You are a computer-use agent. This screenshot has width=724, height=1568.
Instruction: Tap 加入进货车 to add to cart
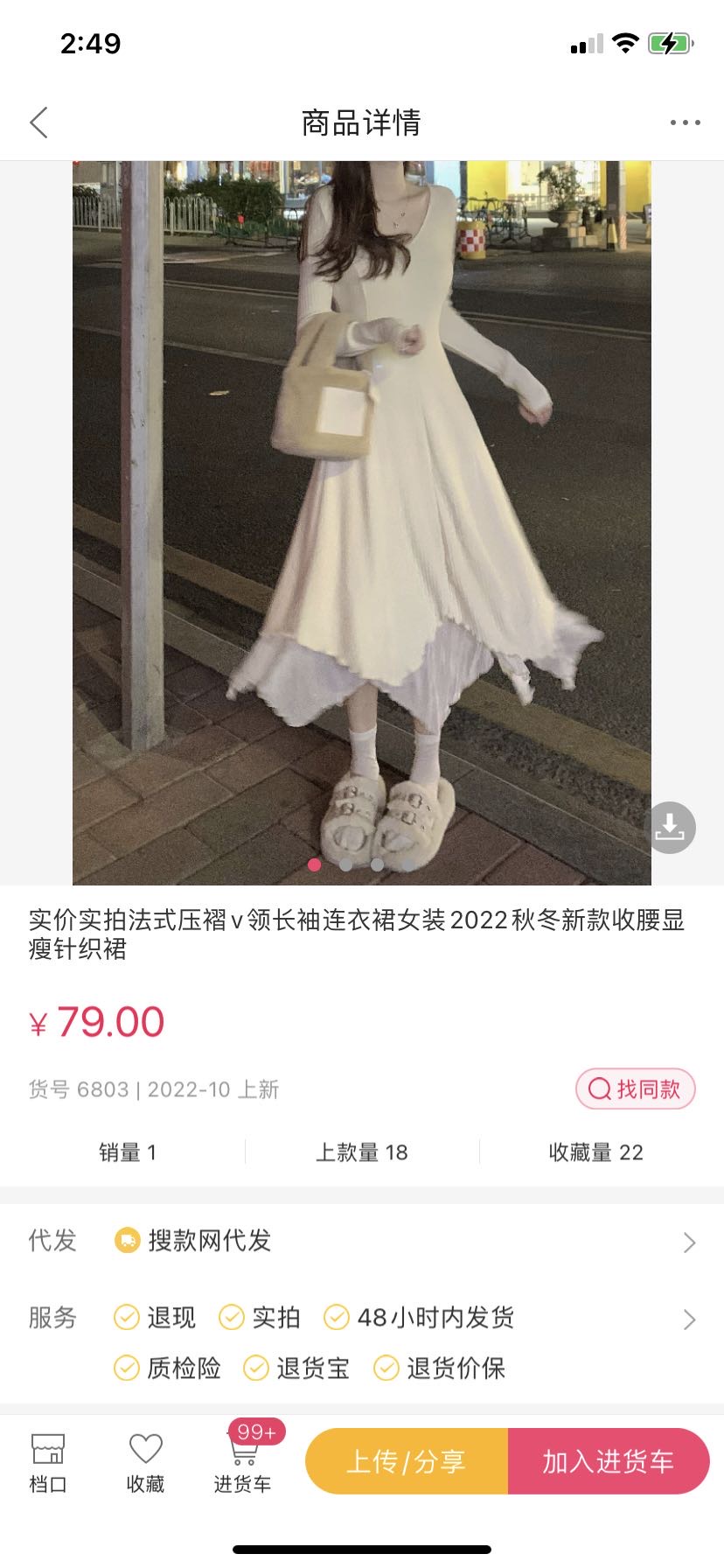609,1461
